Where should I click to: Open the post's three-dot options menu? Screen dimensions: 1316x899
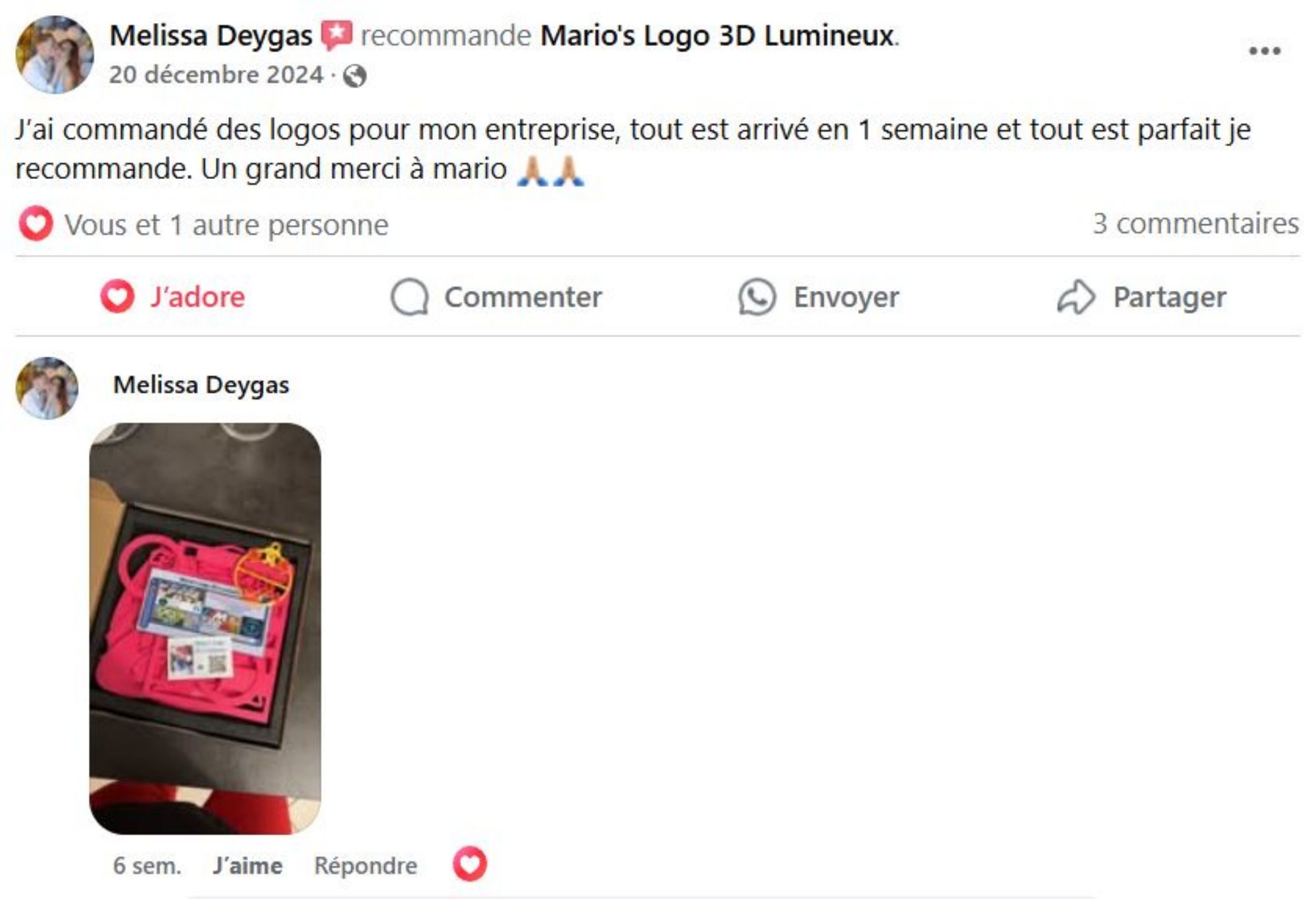click(1264, 51)
